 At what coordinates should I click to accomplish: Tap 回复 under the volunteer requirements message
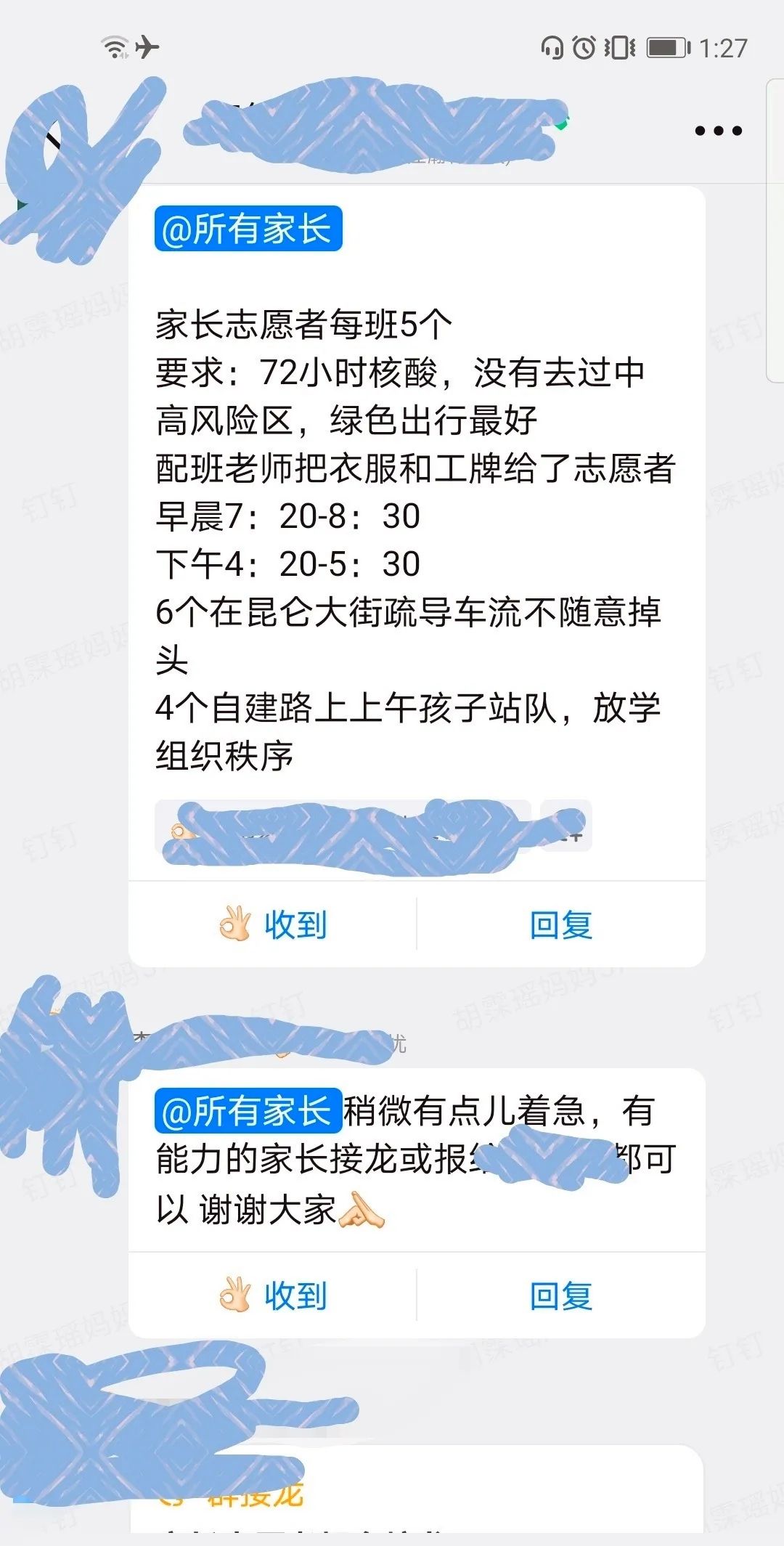pos(560,924)
